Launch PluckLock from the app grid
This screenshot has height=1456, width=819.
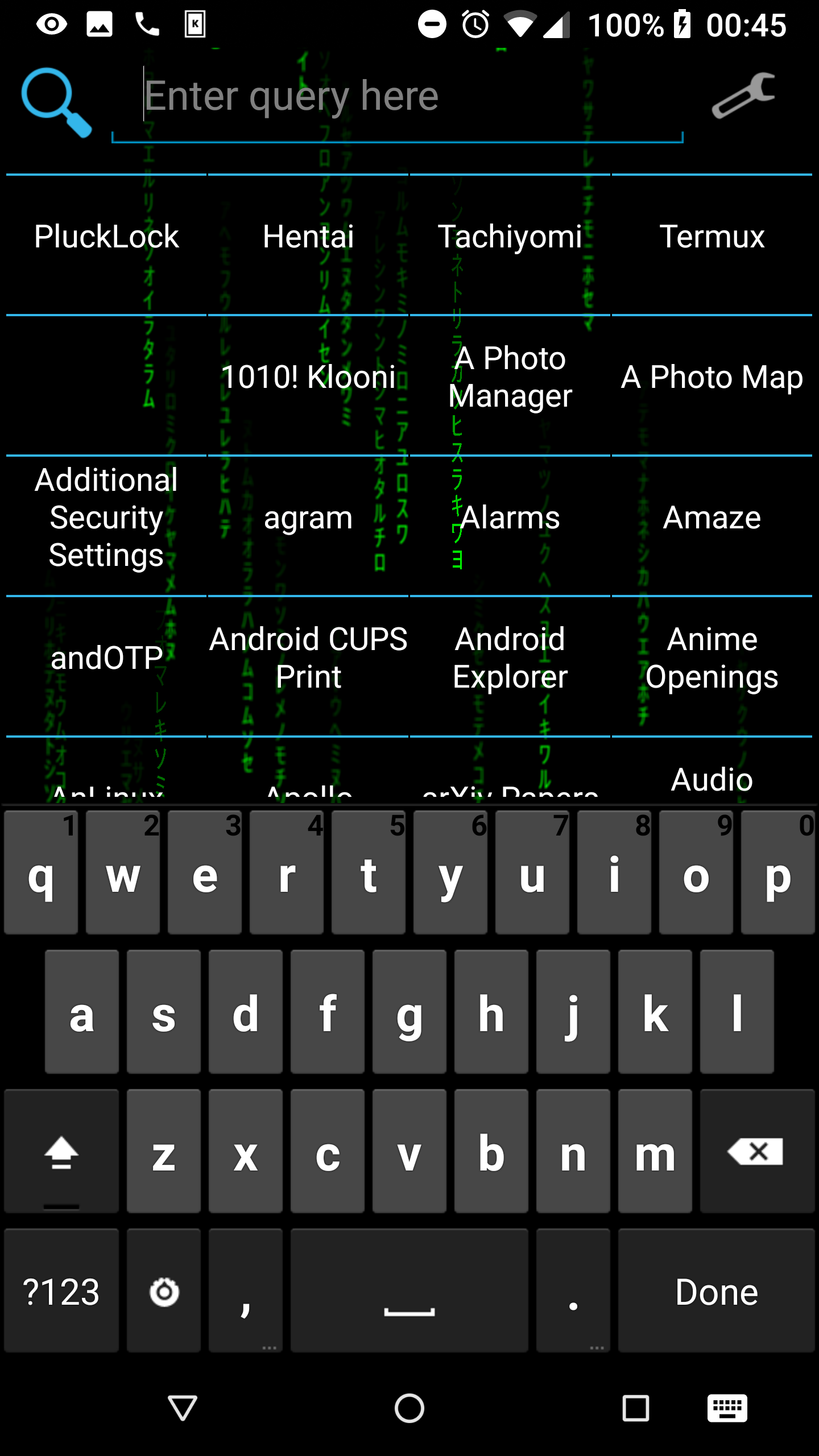[106, 237]
